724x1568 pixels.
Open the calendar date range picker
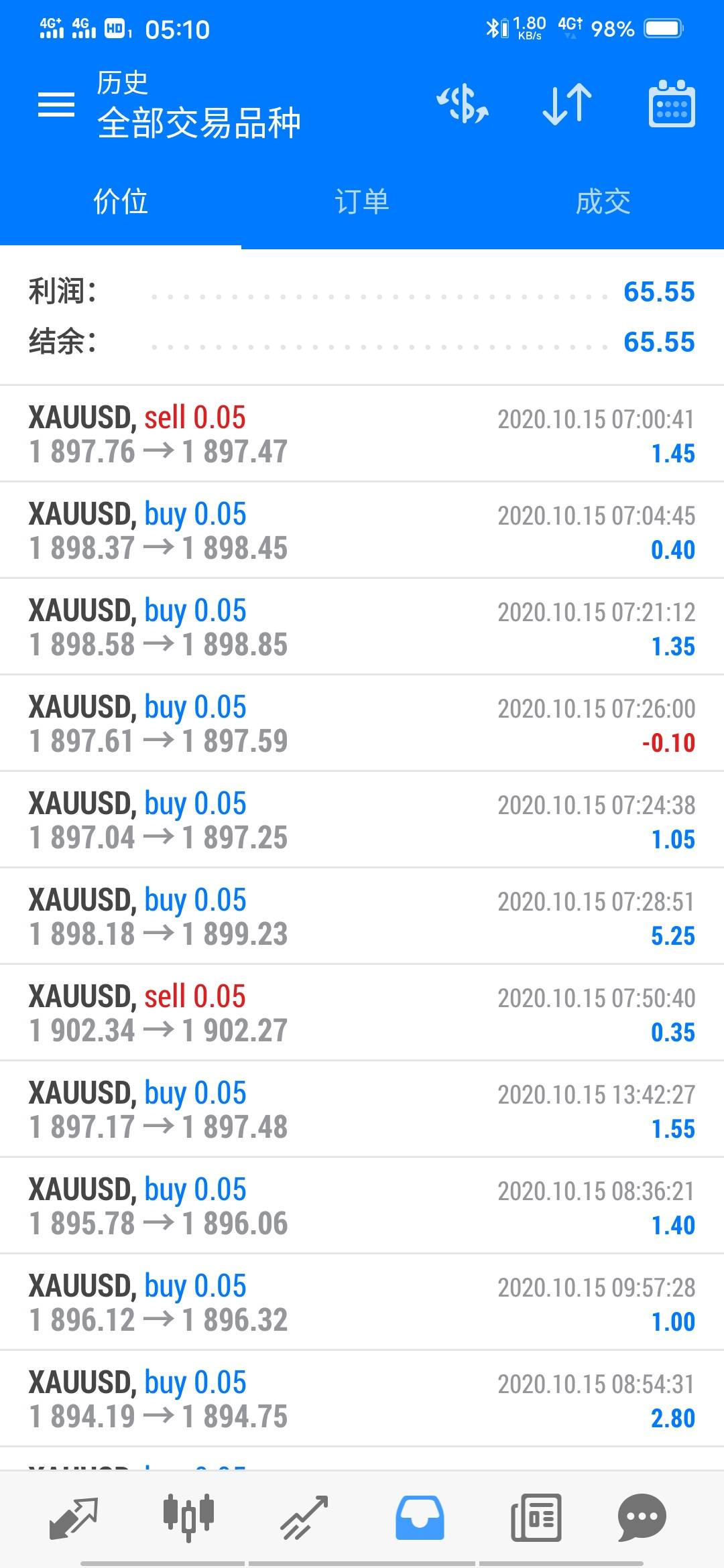pos(672,105)
